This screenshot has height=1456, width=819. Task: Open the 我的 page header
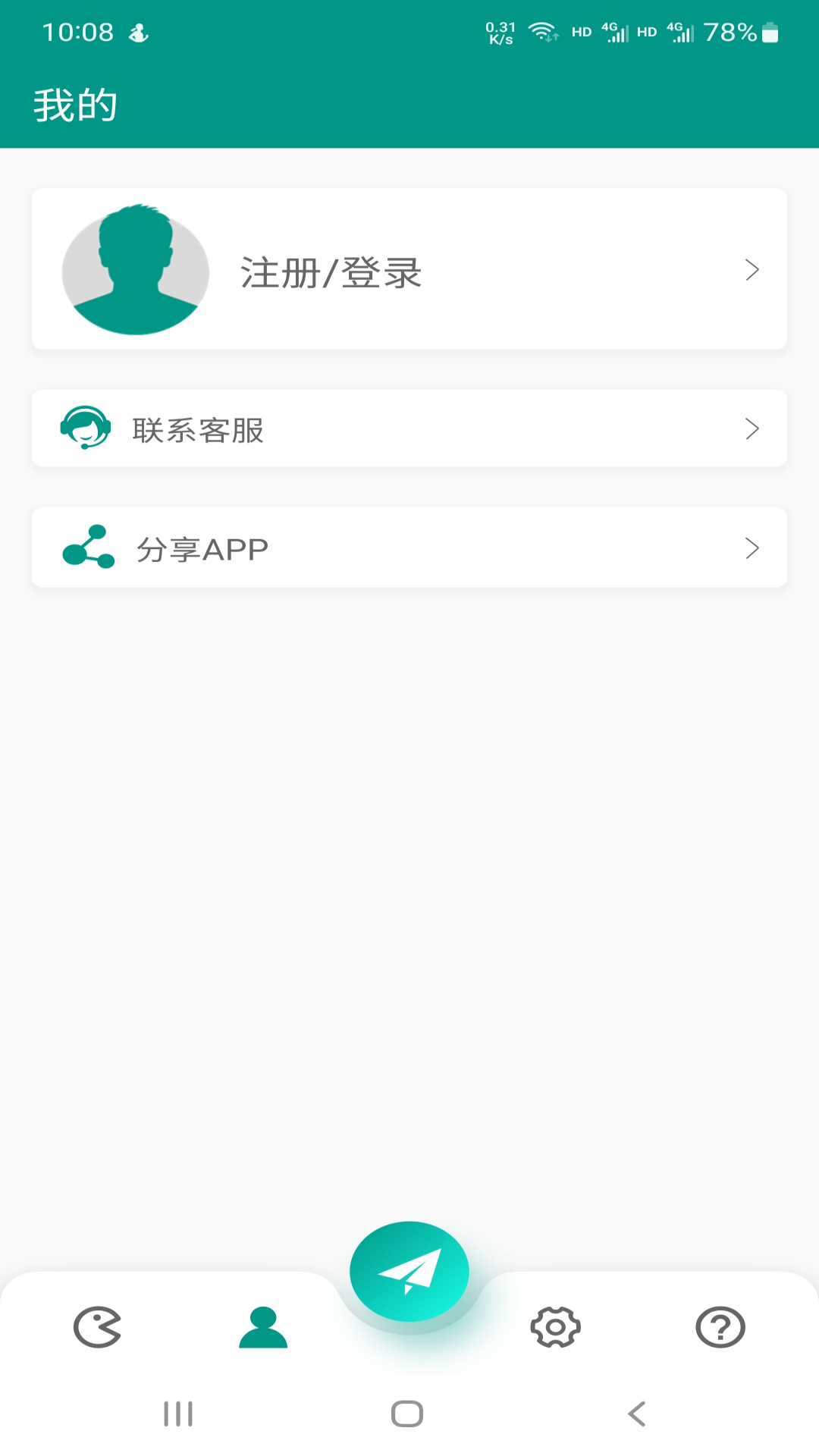[x=76, y=105]
